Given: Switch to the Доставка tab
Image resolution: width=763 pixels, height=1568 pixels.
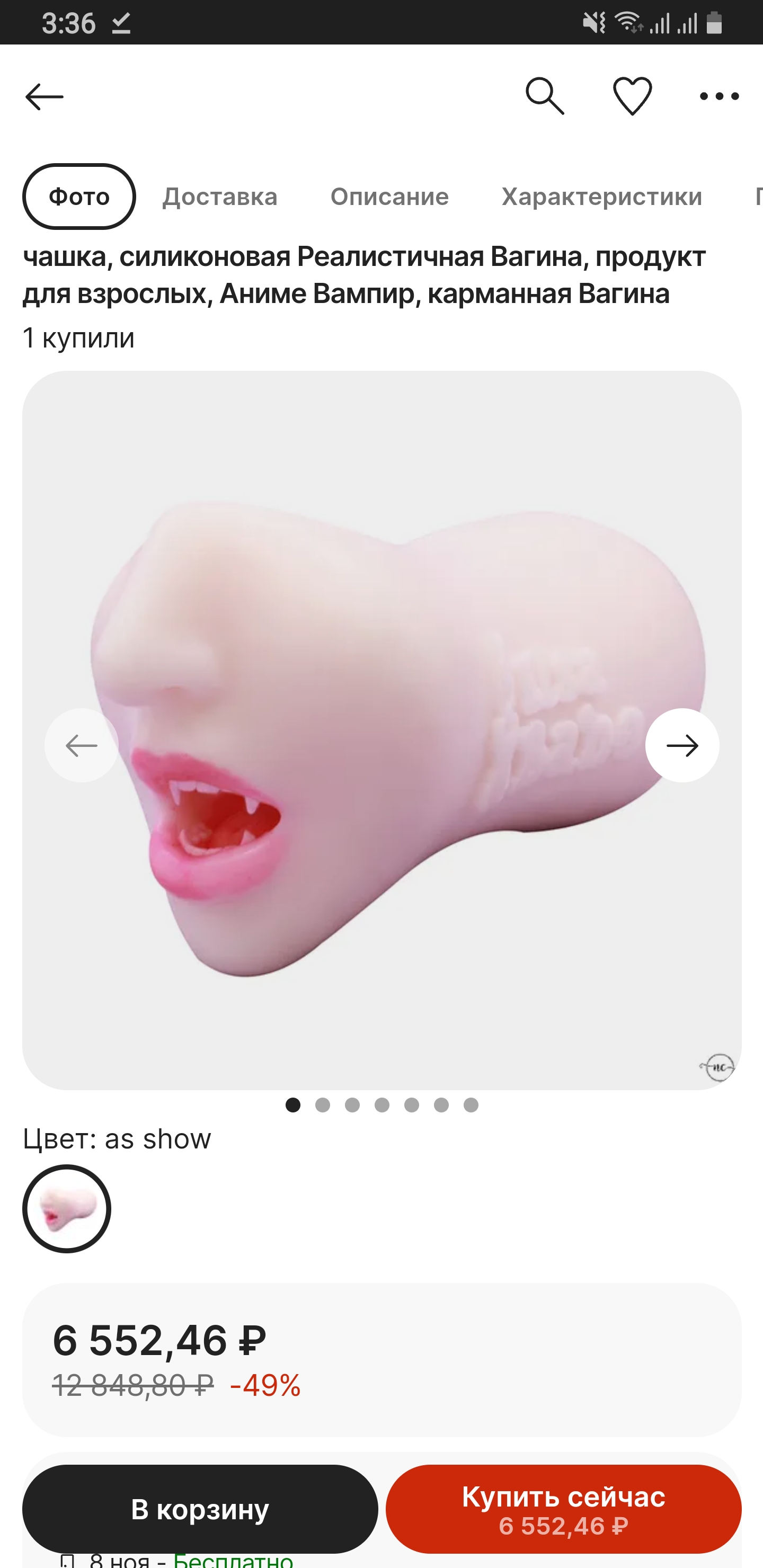Looking at the screenshot, I should tap(220, 197).
